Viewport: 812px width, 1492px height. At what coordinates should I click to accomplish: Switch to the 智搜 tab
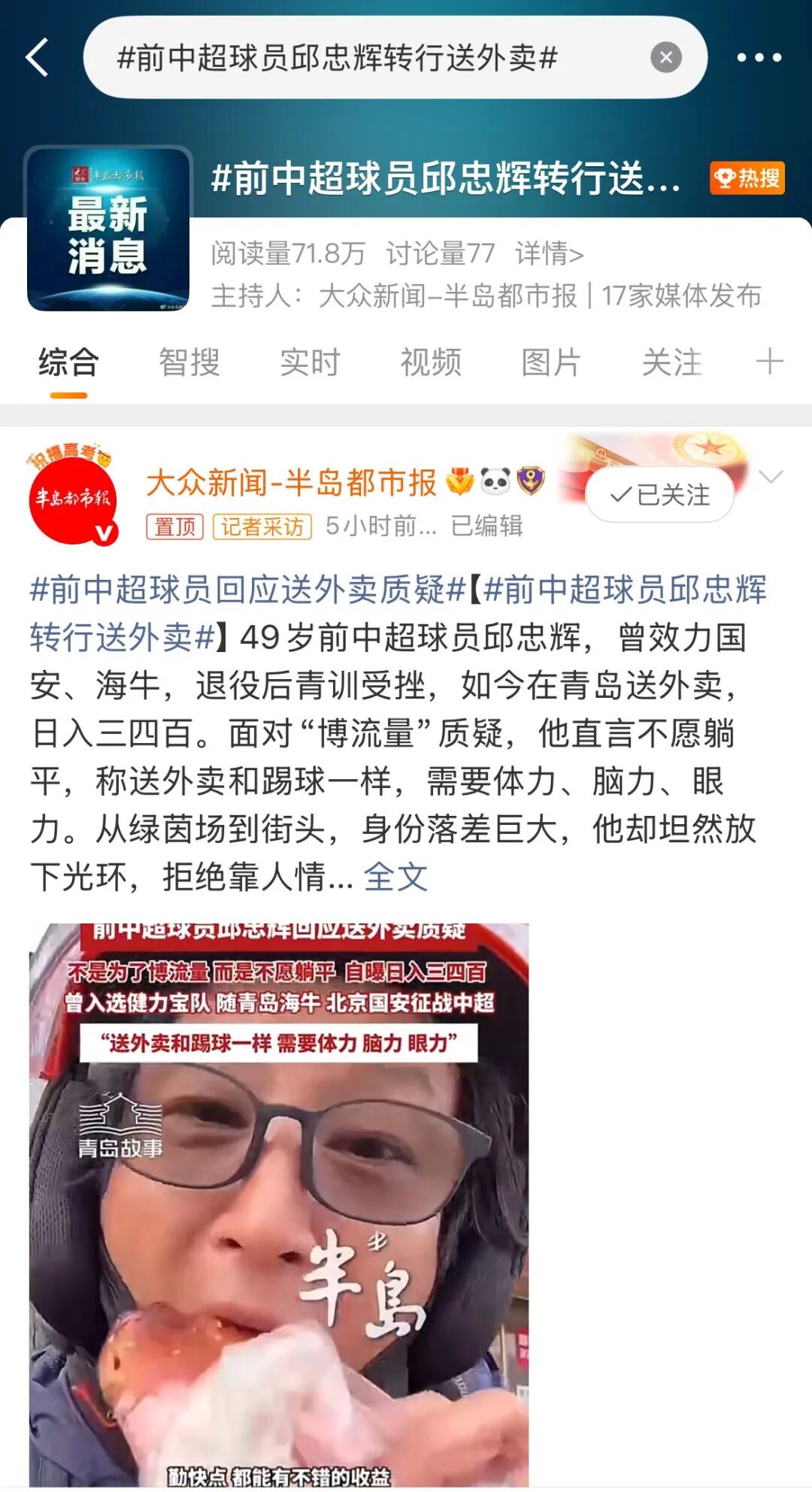point(189,362)
